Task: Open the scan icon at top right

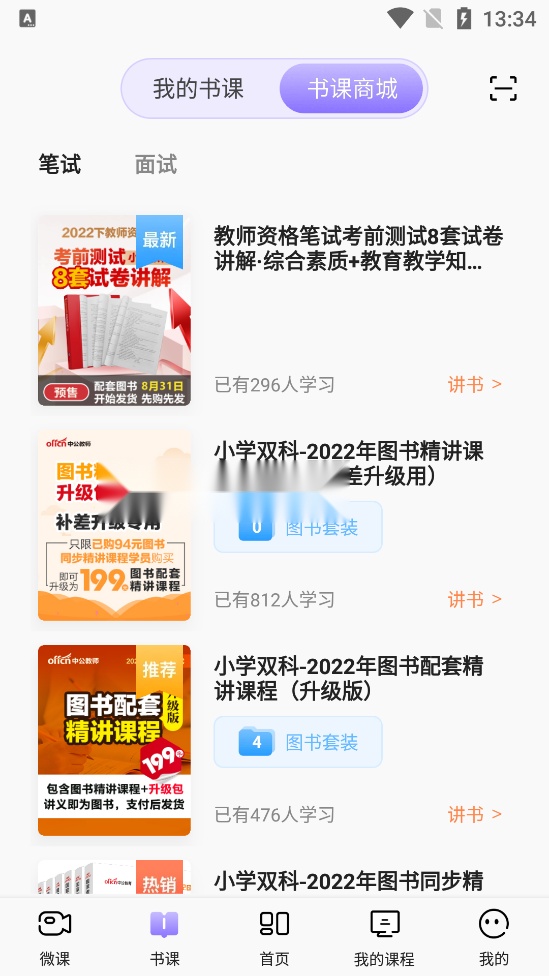Action: pyautogui.click(x=503, y=88)
